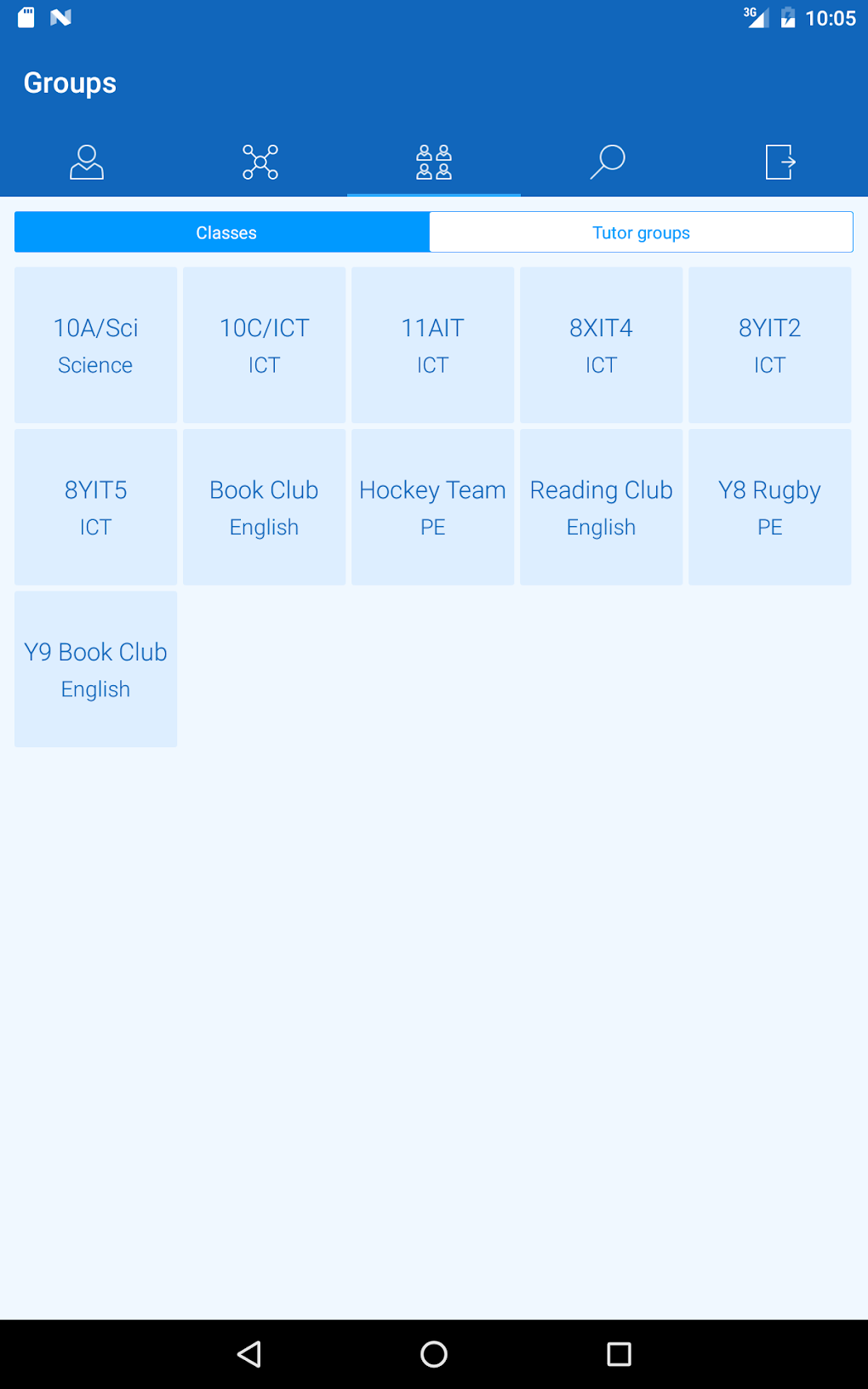This screenshot has width=868, height=1389.
Task: Select the Classes segment
Action: point(226,232)
